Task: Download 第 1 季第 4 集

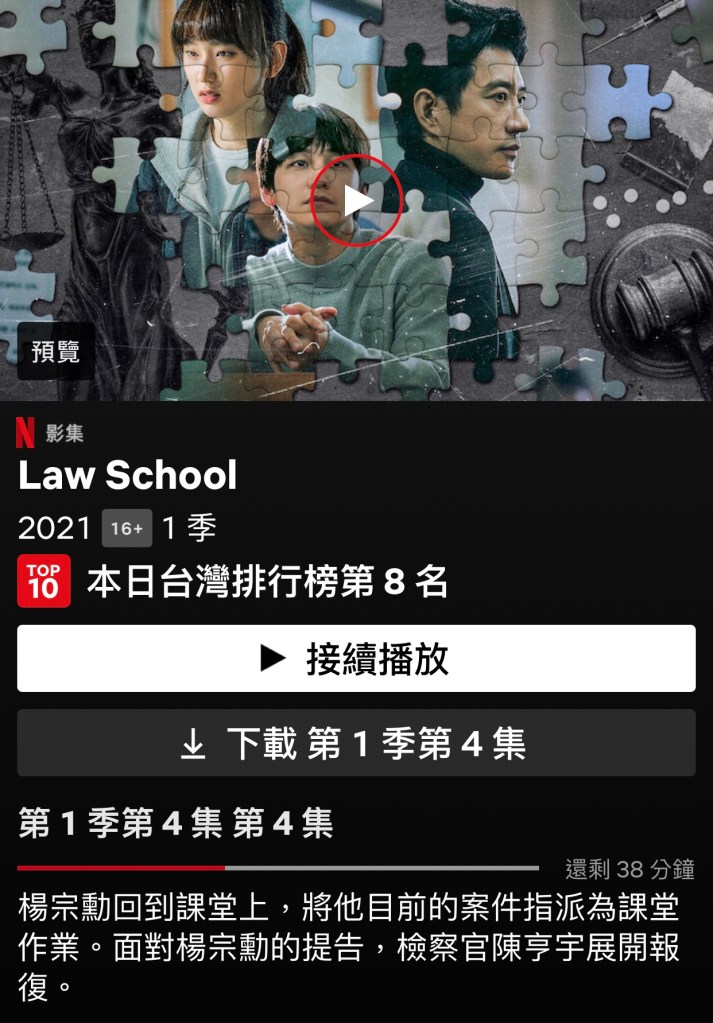Action: (x=356, y=743)
